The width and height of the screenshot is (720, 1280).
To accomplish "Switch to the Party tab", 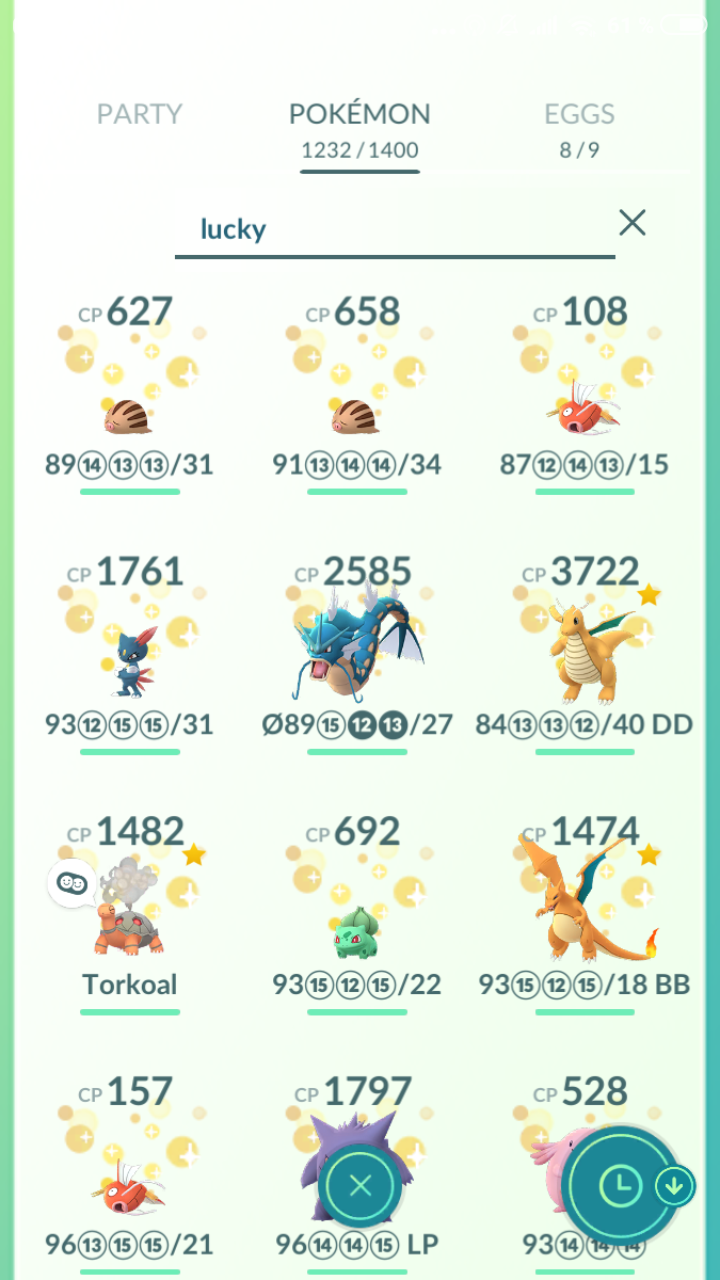I will (139, 114).
